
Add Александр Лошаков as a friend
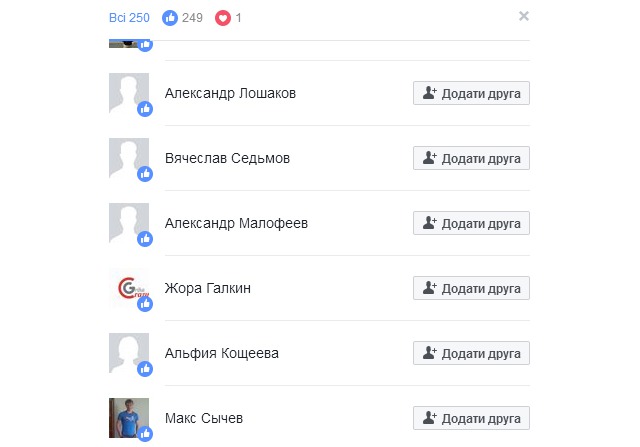tap(471, 93)
